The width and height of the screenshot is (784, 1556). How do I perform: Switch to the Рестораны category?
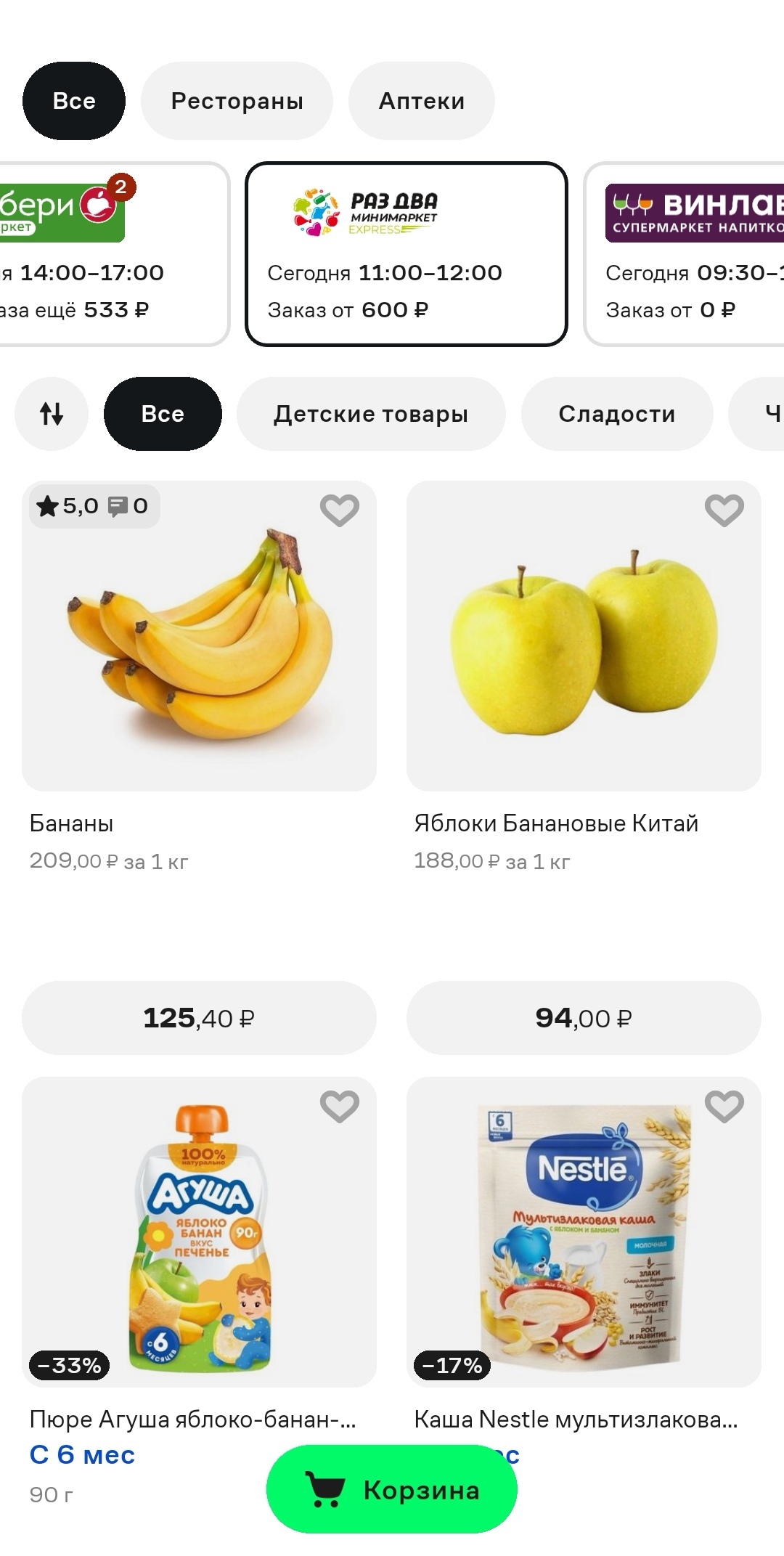tap(237, 101)
